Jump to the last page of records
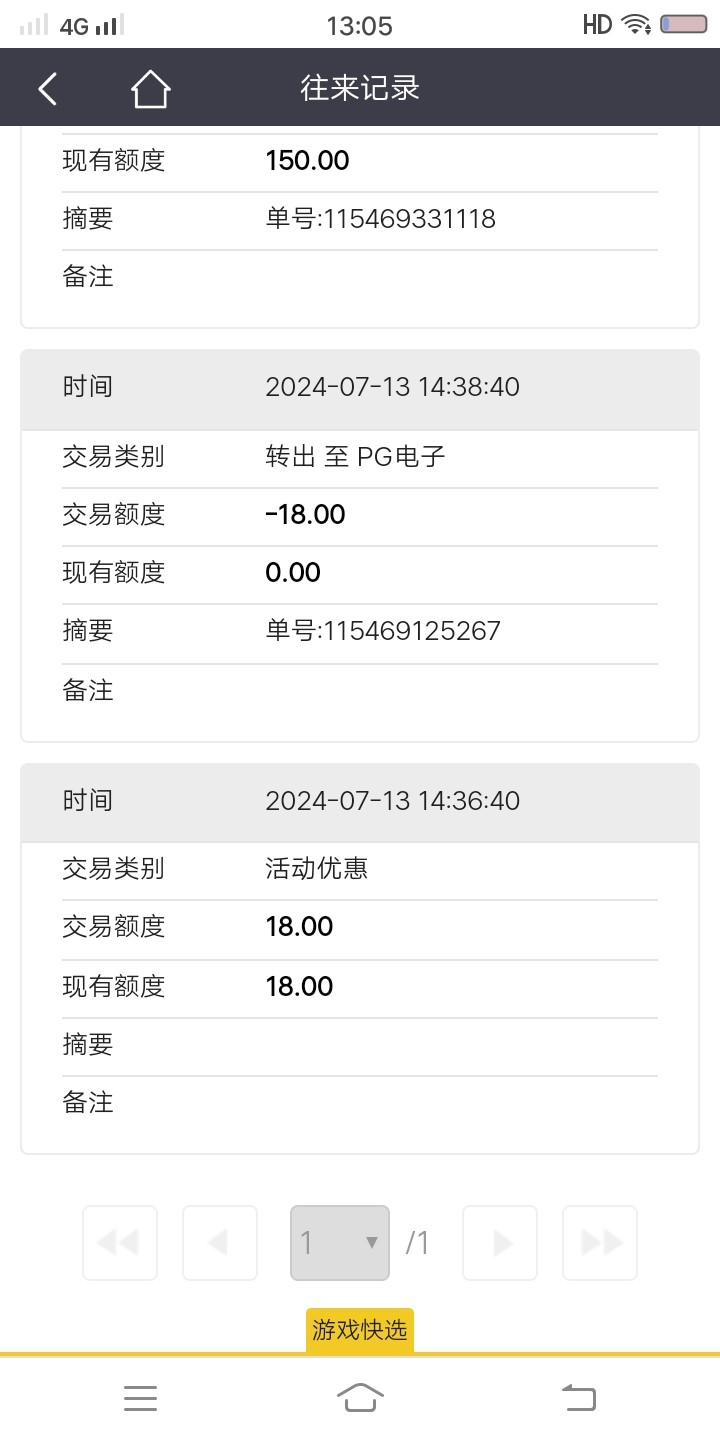 tap(600, 1243)
